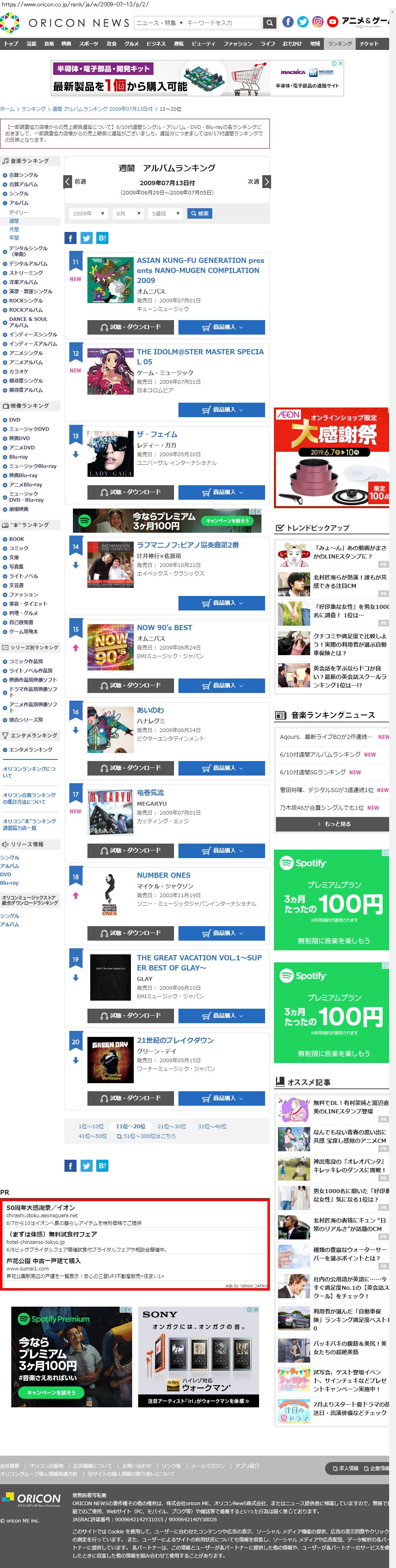Open お問い合わせ link in the footer

click(137, 1466)
